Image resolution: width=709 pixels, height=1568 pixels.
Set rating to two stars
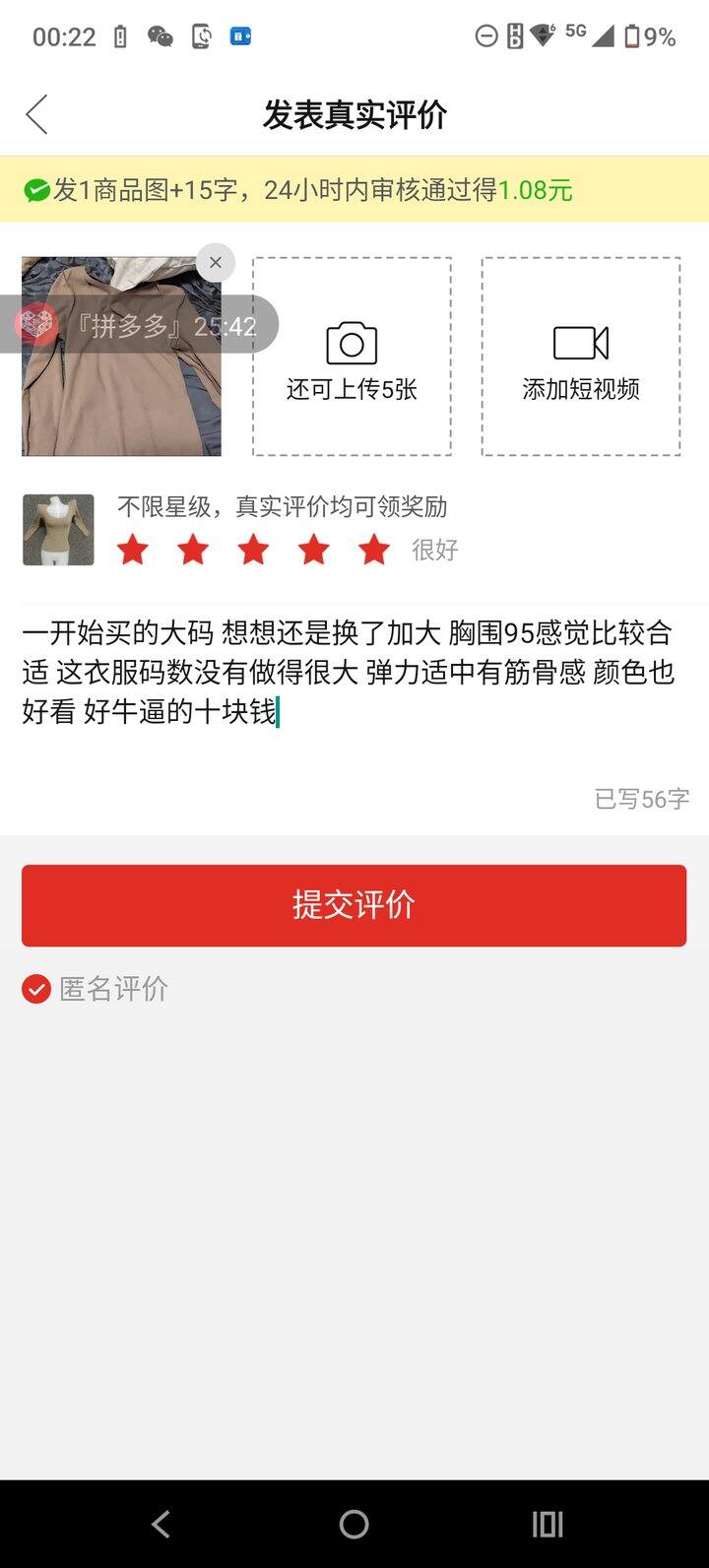tap(193, 550)
